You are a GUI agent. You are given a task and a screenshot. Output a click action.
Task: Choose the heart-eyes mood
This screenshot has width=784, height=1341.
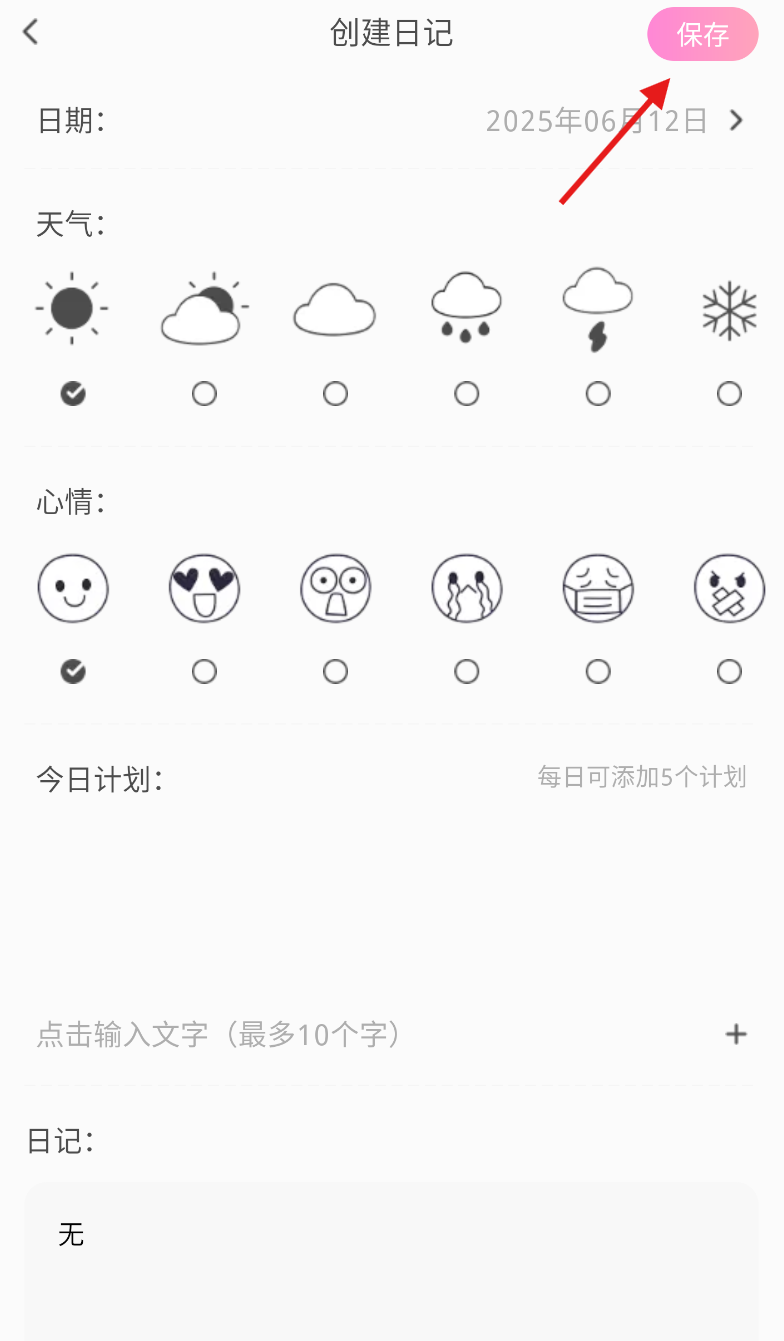coord(204,588)
